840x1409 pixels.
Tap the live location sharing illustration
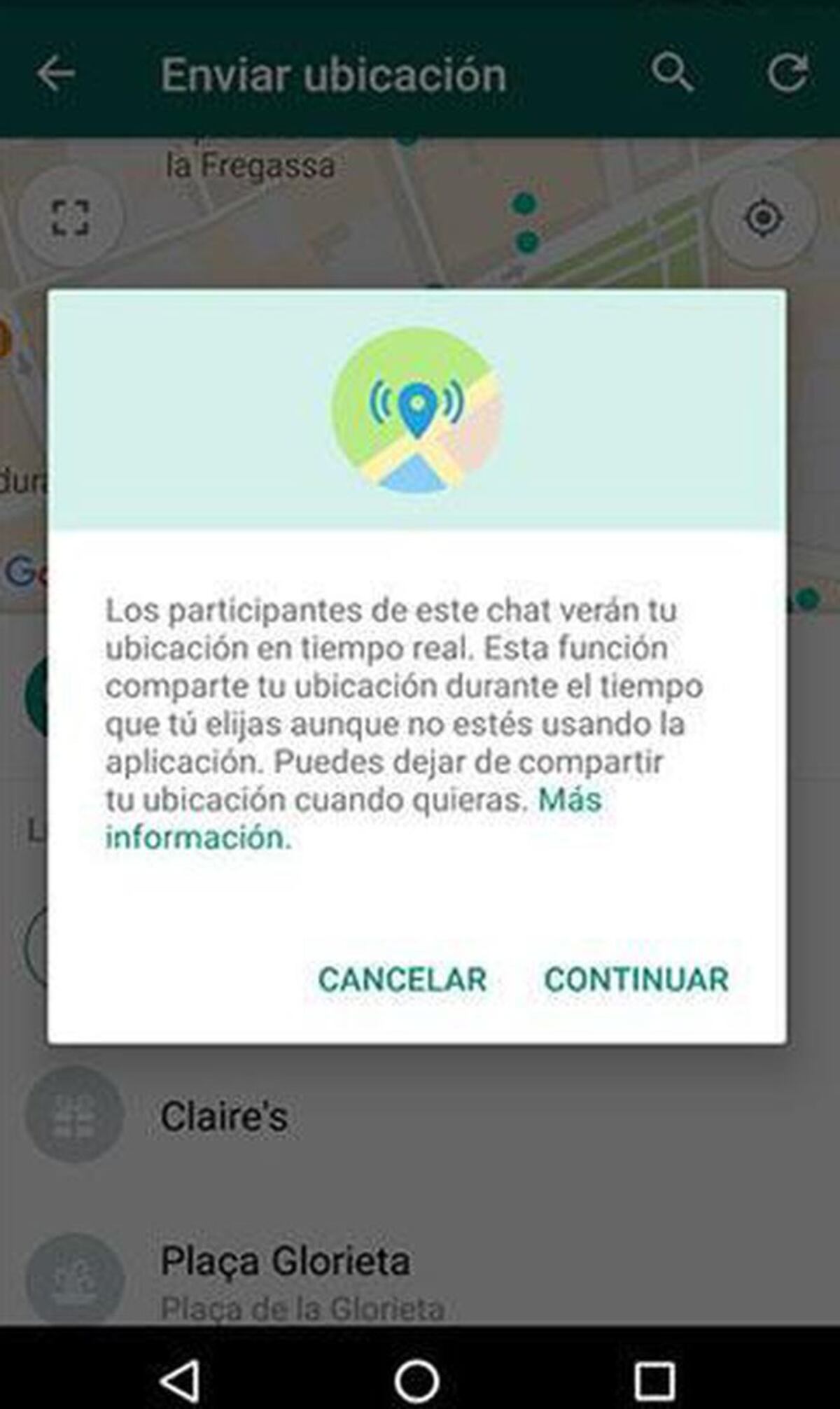(x=419, y=409)
